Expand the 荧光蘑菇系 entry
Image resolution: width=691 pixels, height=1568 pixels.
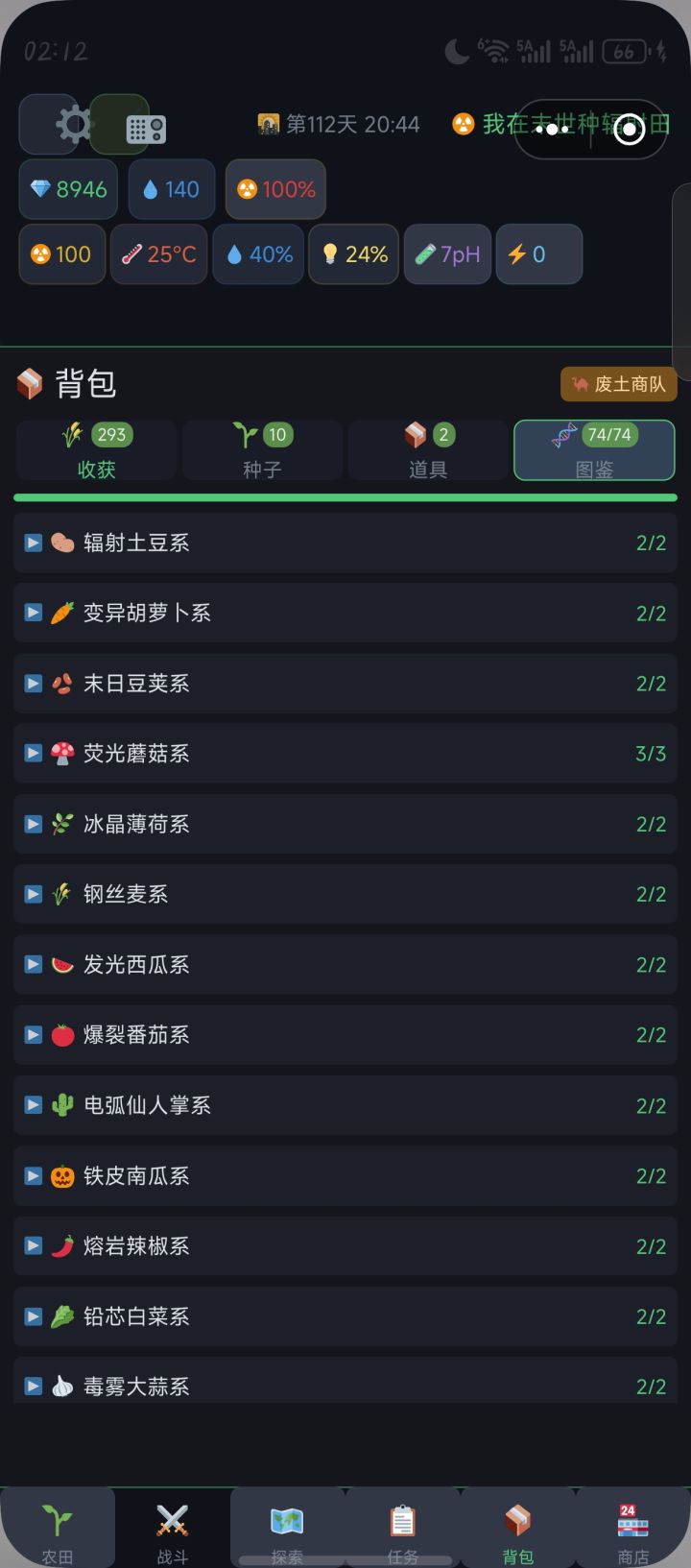(x=345, y=754)
